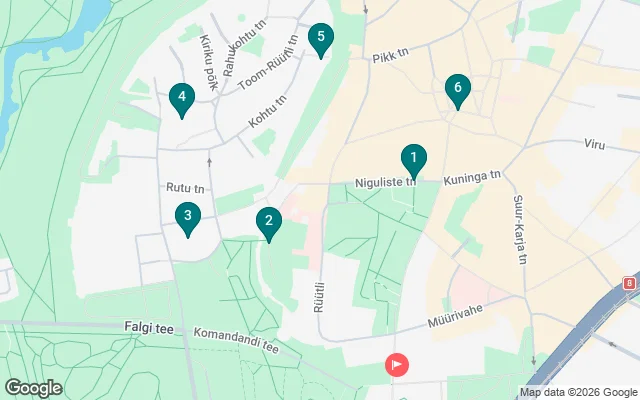Open map pin number 2
640x400 pixels.
click(x=268, y=222)
